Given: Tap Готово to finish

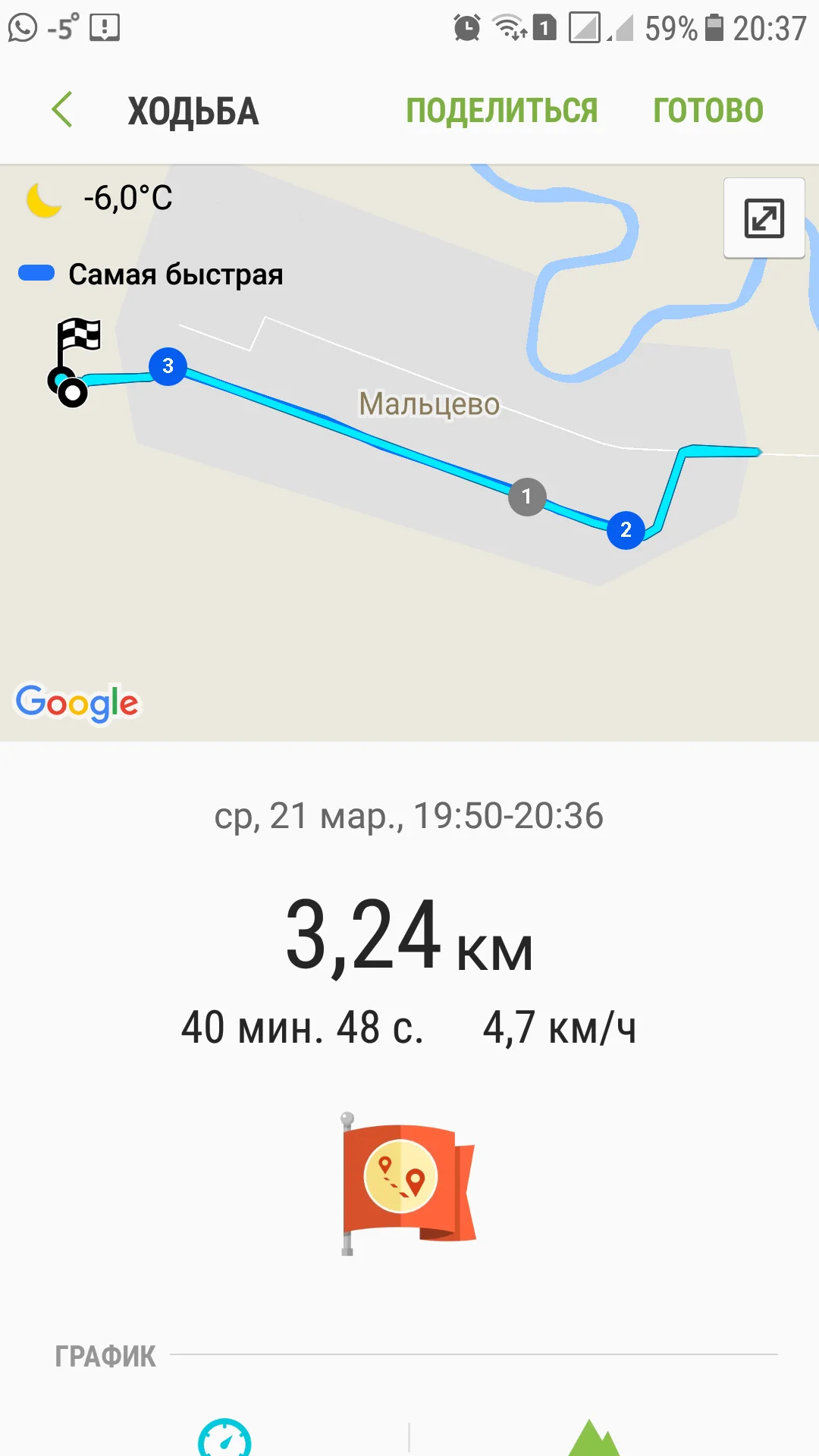Looking at the screenshot, I should pyautogui.click(x=708, y=111).
